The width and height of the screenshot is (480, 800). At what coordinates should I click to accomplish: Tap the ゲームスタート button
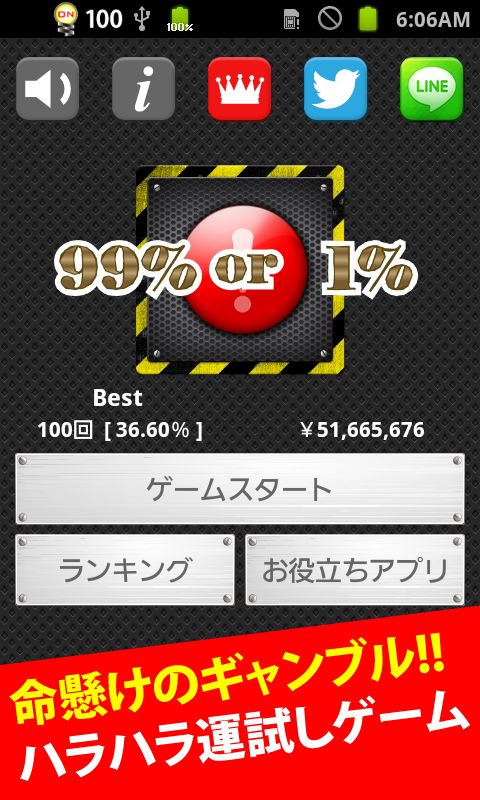pos(240,489)
